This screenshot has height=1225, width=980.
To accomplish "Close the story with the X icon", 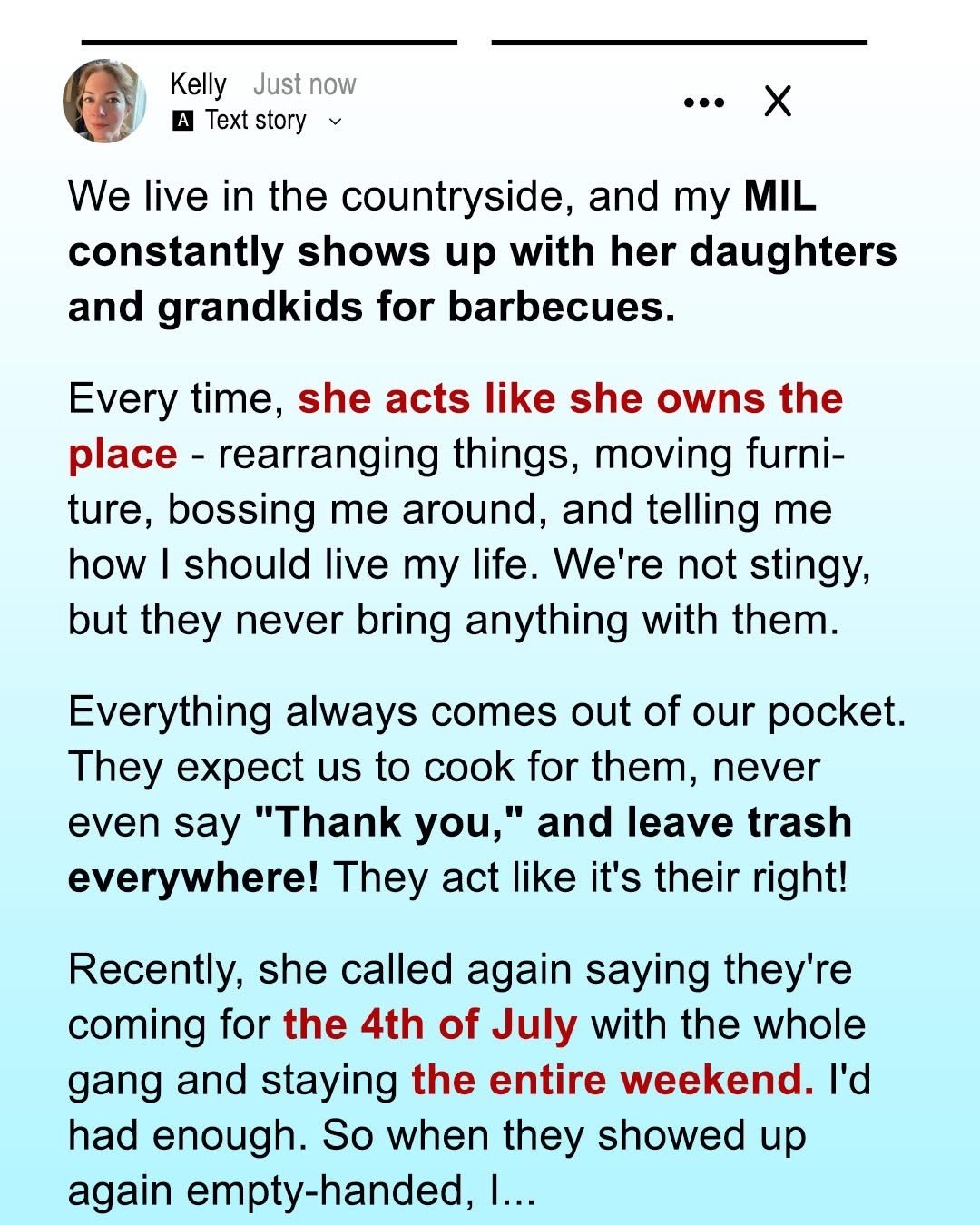I will [778, 100].
